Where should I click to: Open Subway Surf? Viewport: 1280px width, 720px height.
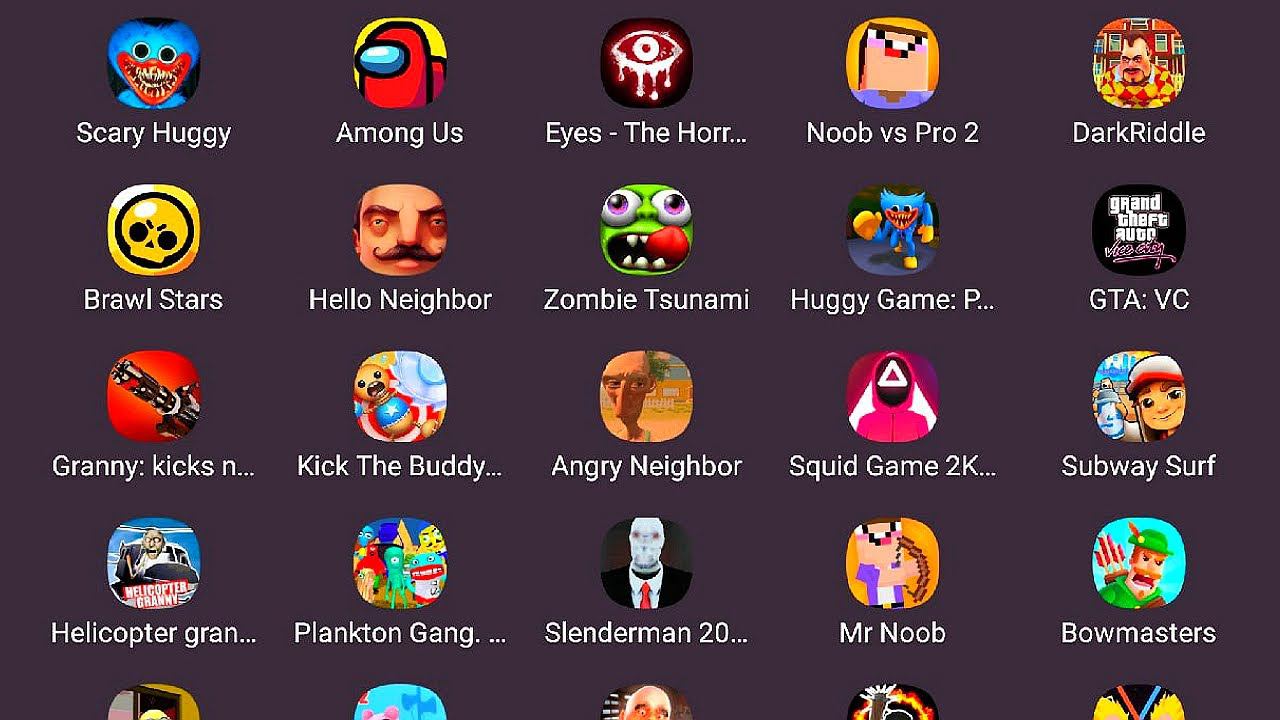(1139, 397)
